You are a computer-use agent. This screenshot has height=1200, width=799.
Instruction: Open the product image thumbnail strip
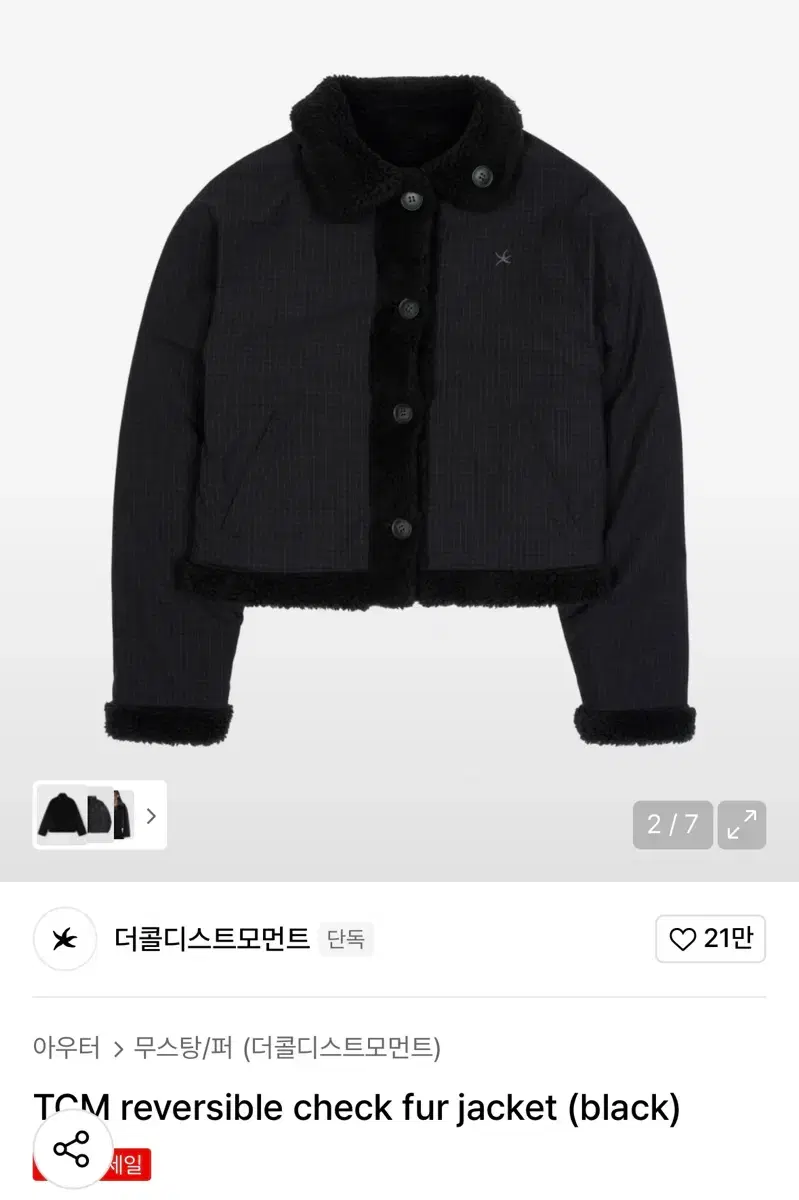[99, 815]
